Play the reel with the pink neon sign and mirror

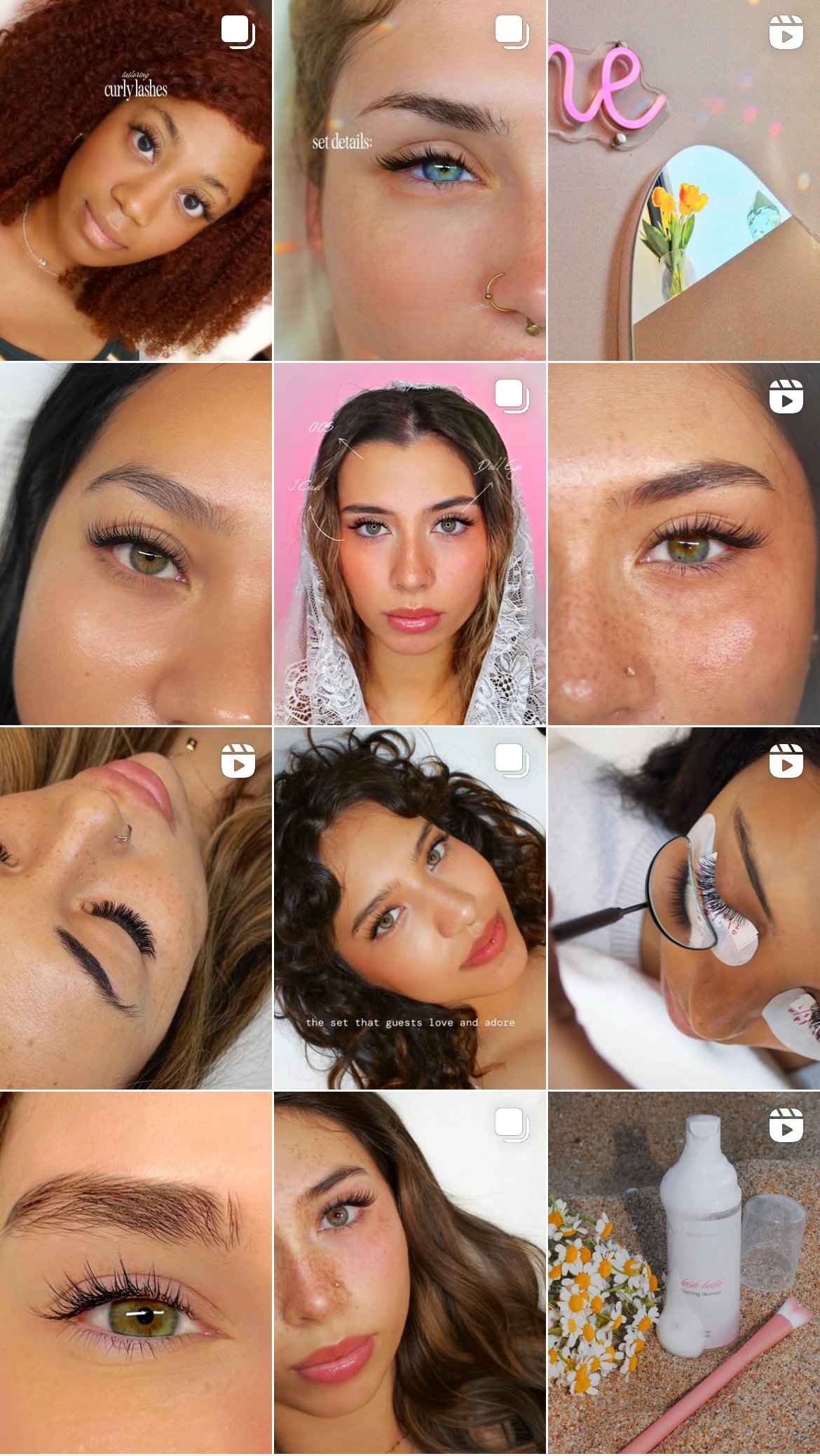tap(684, 180)
